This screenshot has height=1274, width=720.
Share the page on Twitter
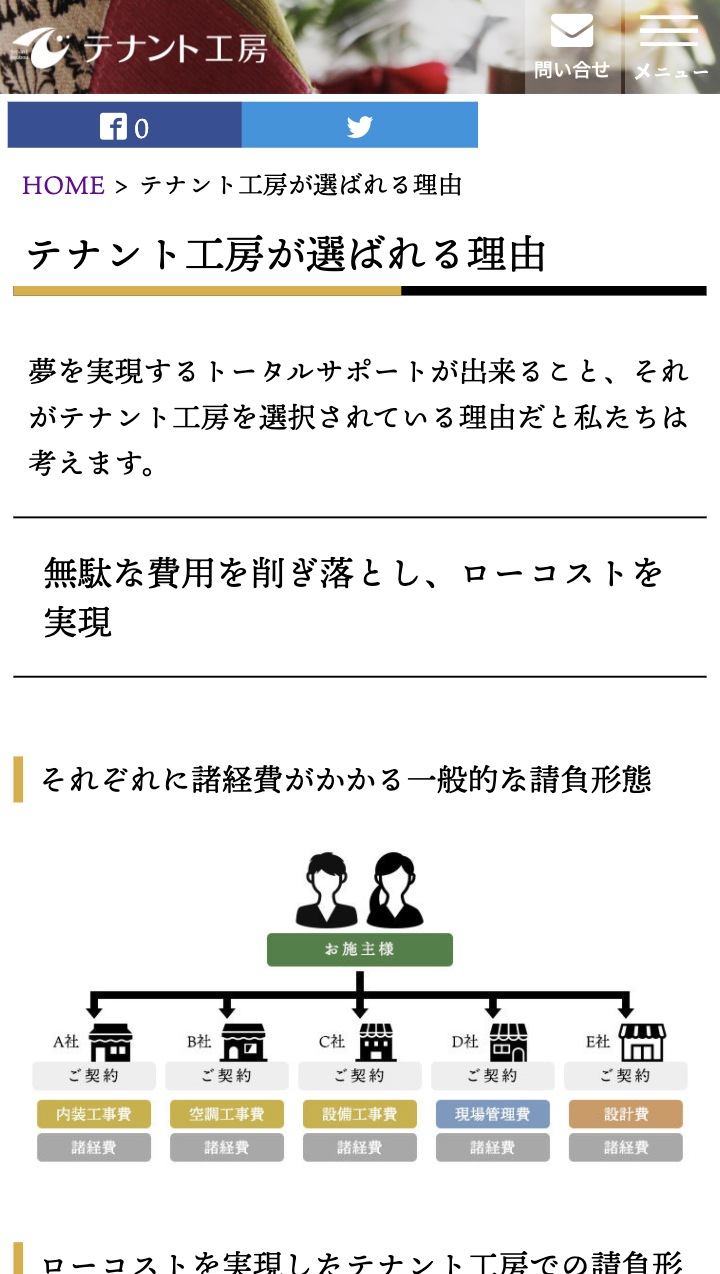click(x=360, y=126)
